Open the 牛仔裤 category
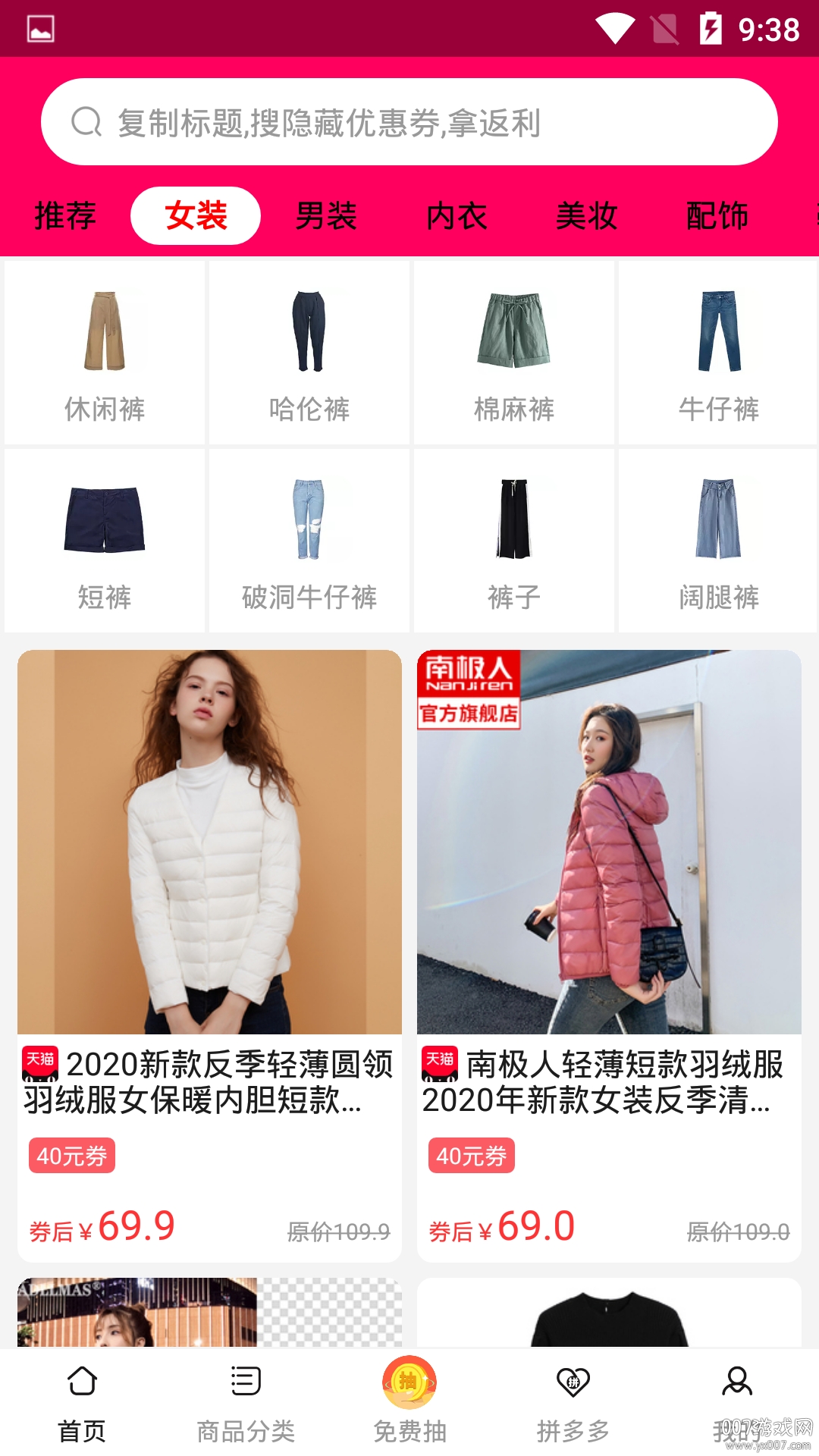The image size is (819, 1456). coord(718,353)
